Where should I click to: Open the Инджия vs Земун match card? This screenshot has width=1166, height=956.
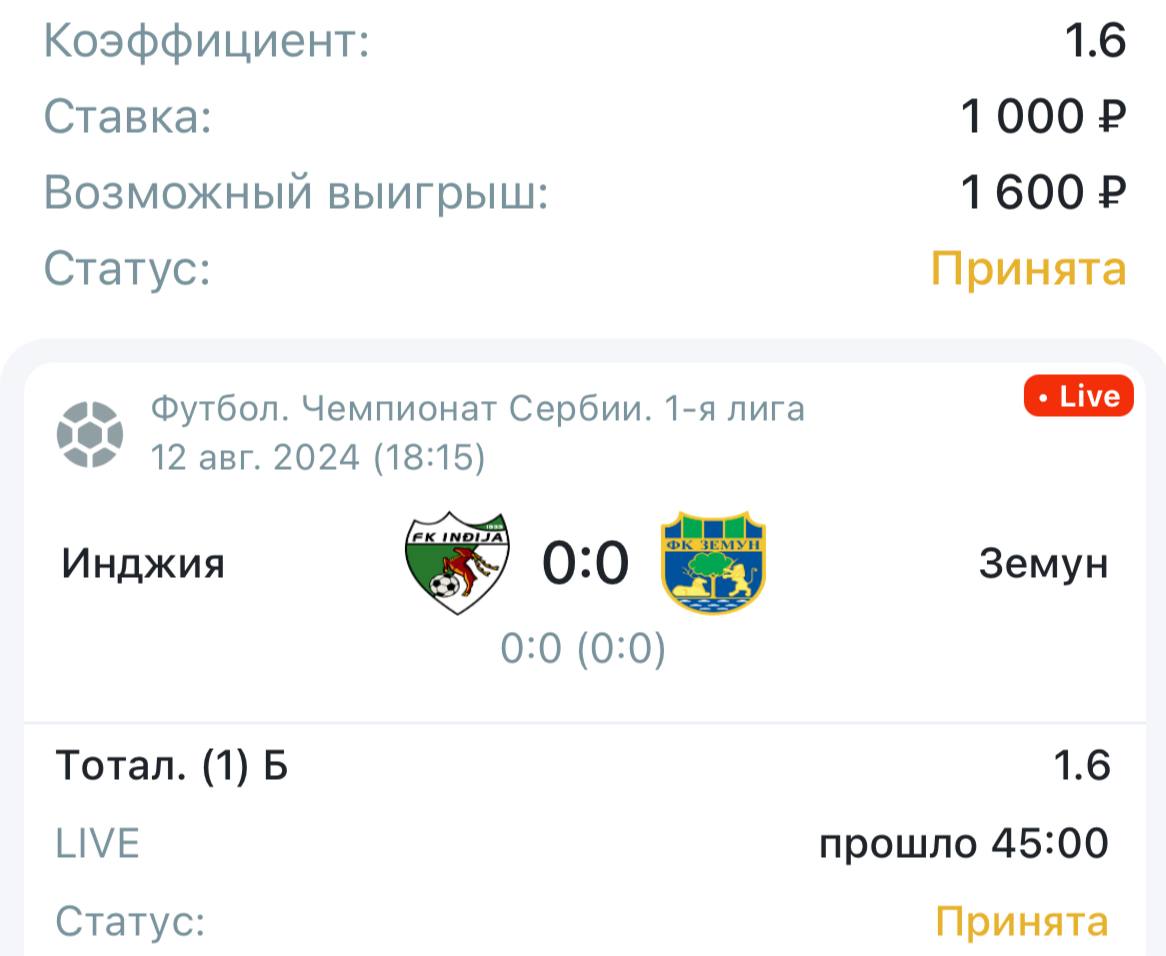[584, 565]
